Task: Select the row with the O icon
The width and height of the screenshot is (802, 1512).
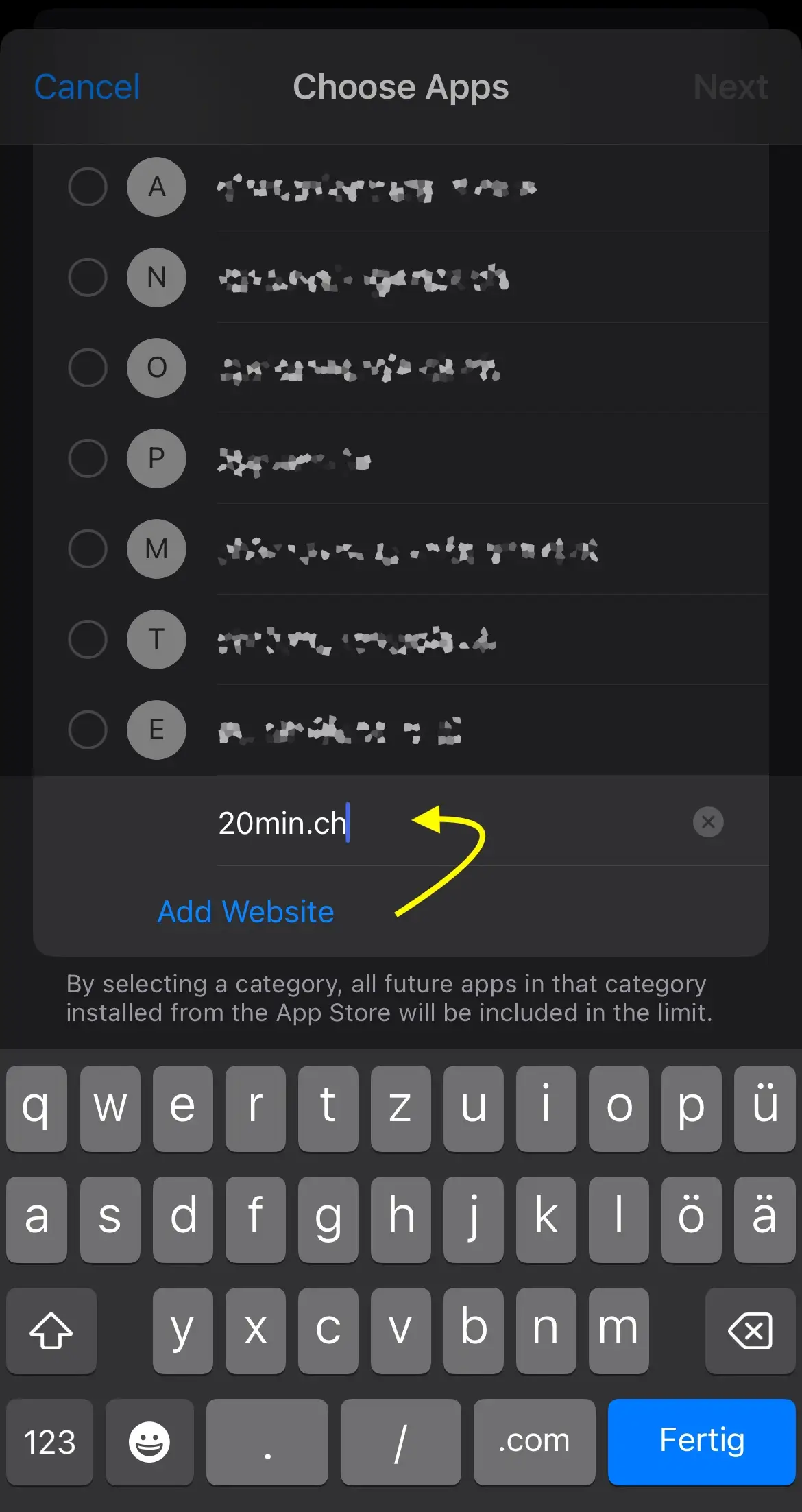Action: 401,368
